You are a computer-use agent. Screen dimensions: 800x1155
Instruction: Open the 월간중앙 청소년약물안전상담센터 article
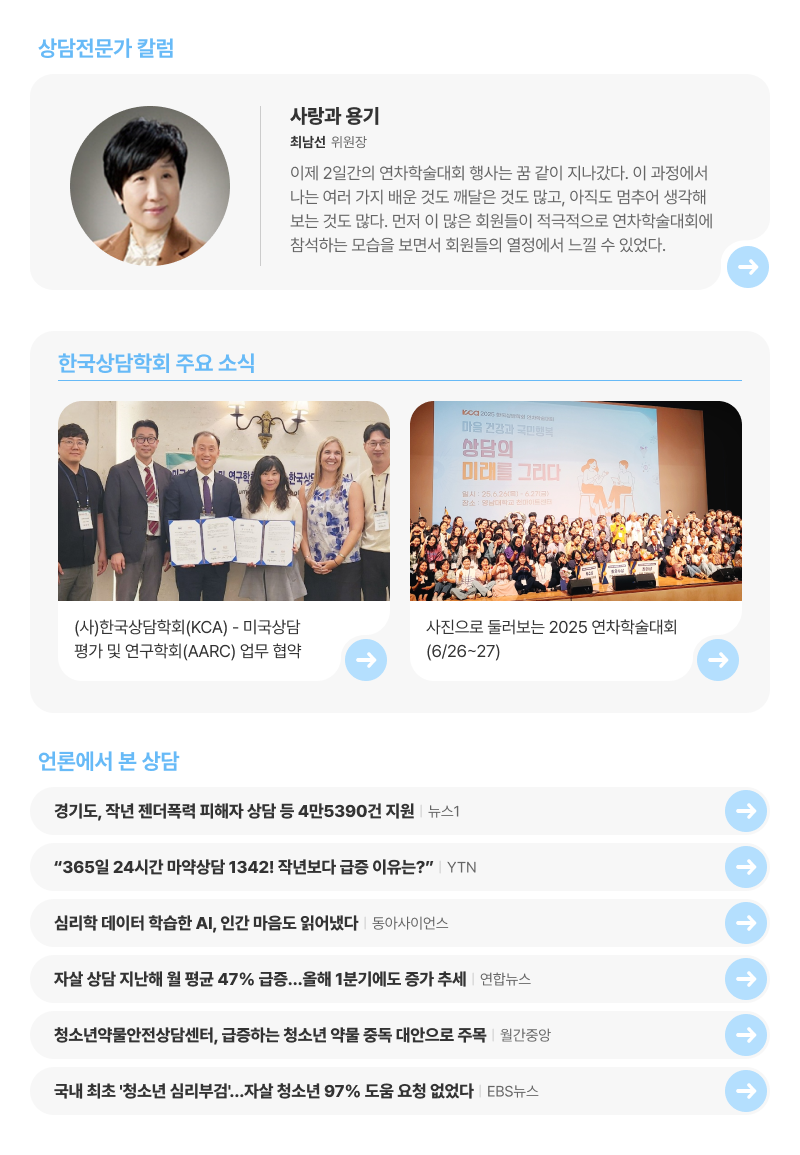(745, 1035)
